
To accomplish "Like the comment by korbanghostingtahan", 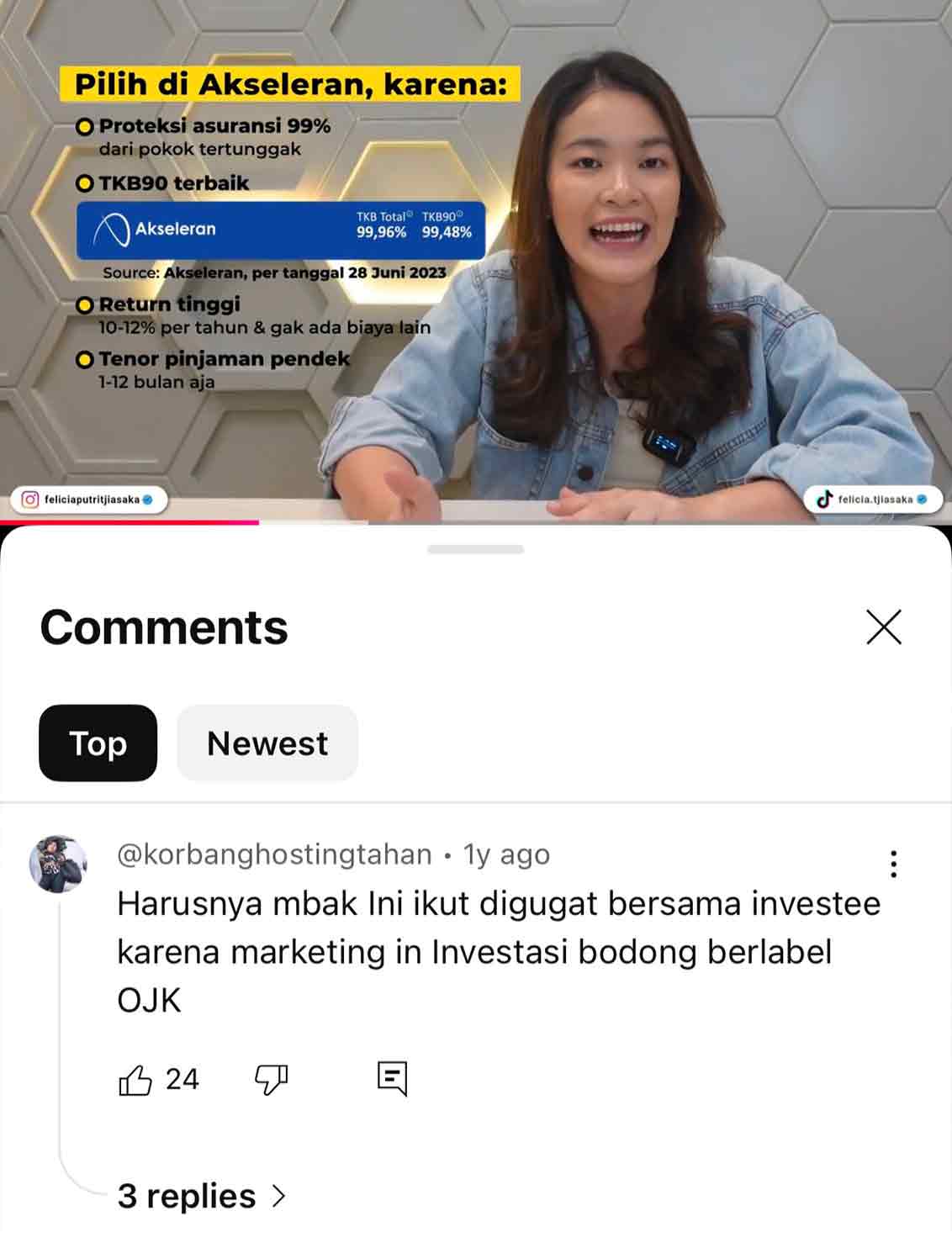I will click(135, 1080).
